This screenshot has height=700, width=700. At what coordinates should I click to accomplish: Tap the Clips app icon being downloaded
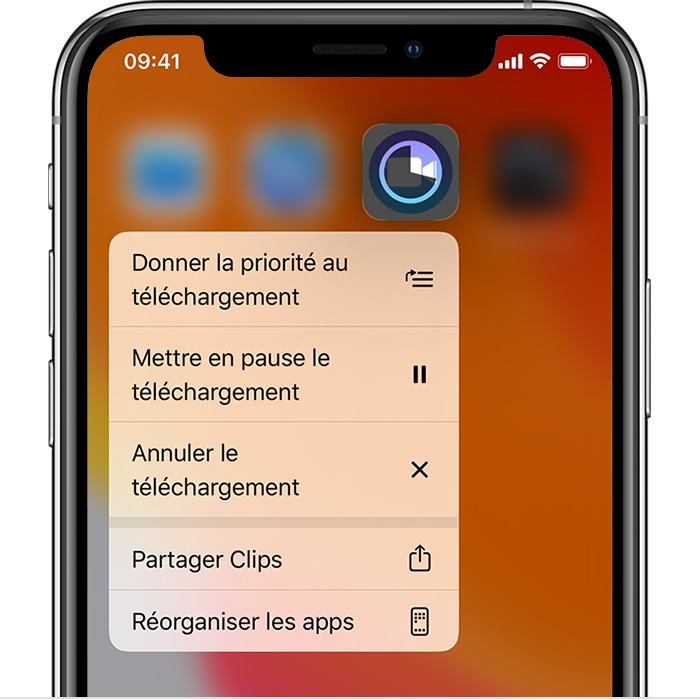pyautogui.click(x=410, y=172)
